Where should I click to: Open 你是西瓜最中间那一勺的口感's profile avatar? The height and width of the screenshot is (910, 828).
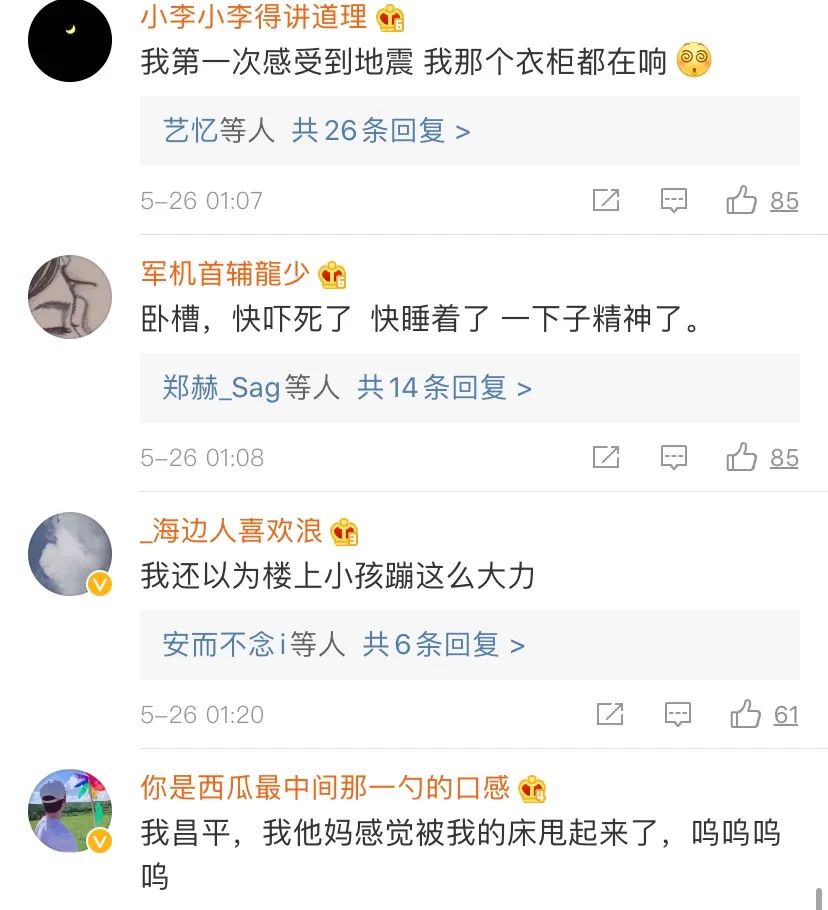[69, 810]
